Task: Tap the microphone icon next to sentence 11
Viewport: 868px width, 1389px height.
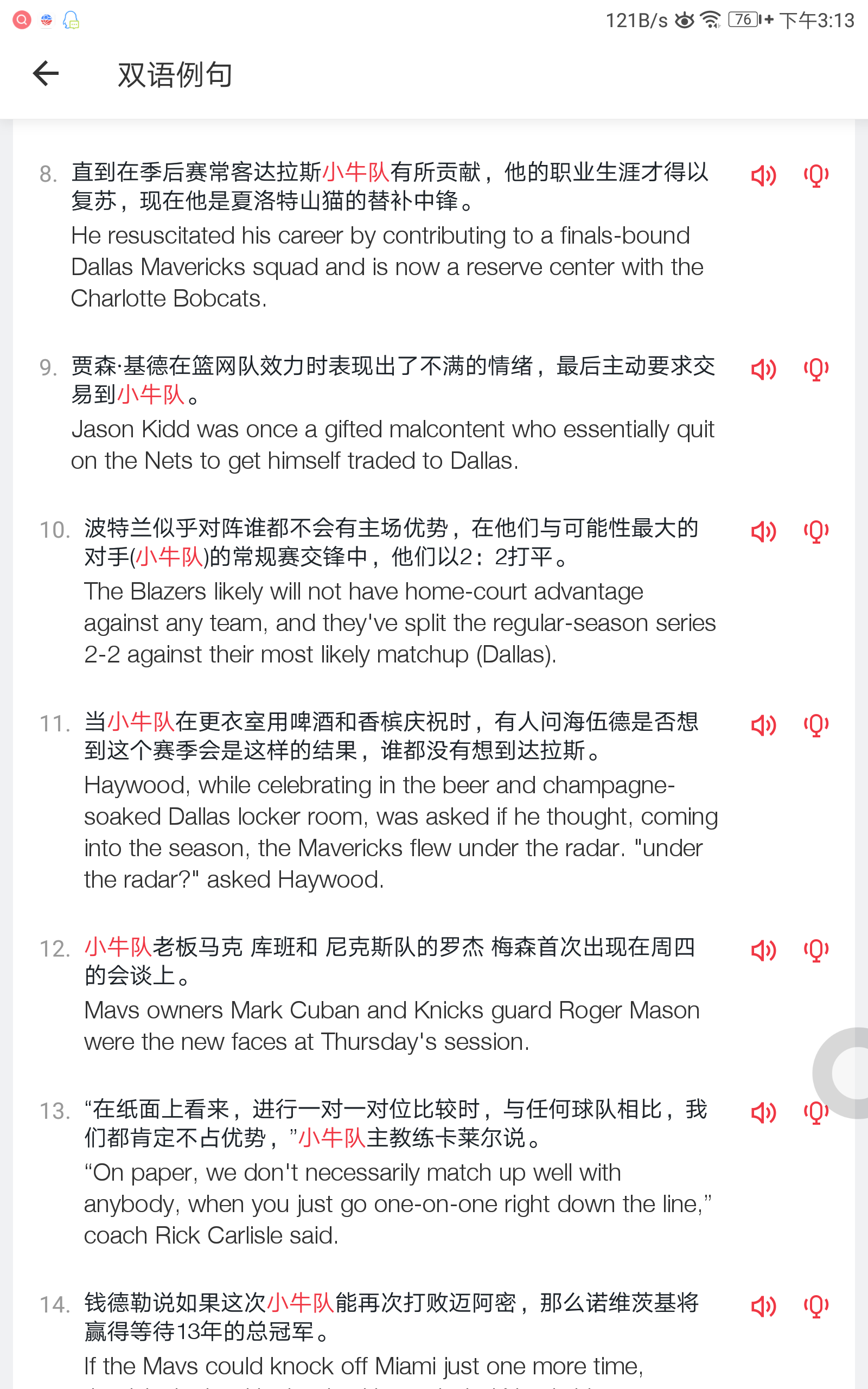Action: pyautogui.click(x=816, y=725)
